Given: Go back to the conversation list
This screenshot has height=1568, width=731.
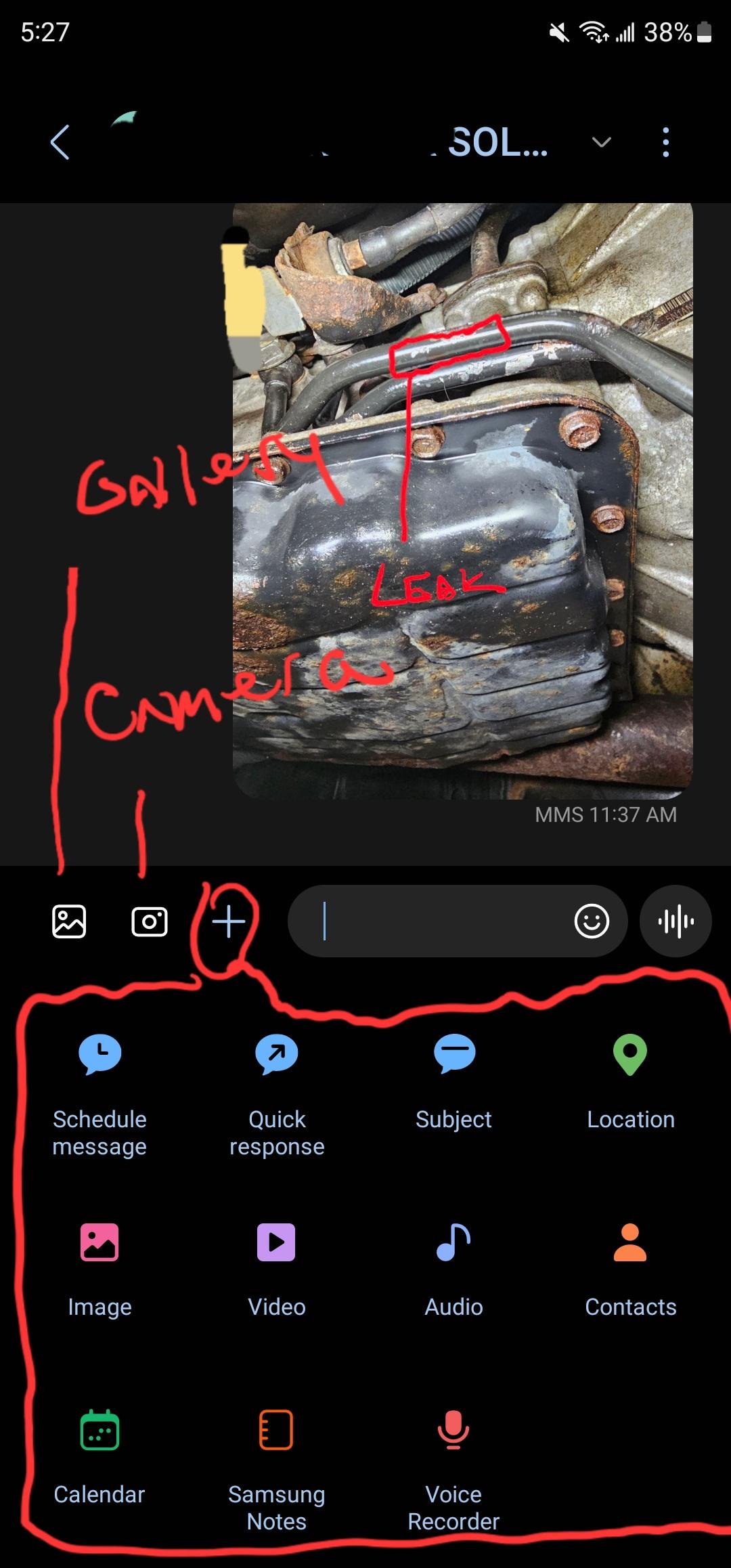Looking at the screenshot, I should 60,142.
